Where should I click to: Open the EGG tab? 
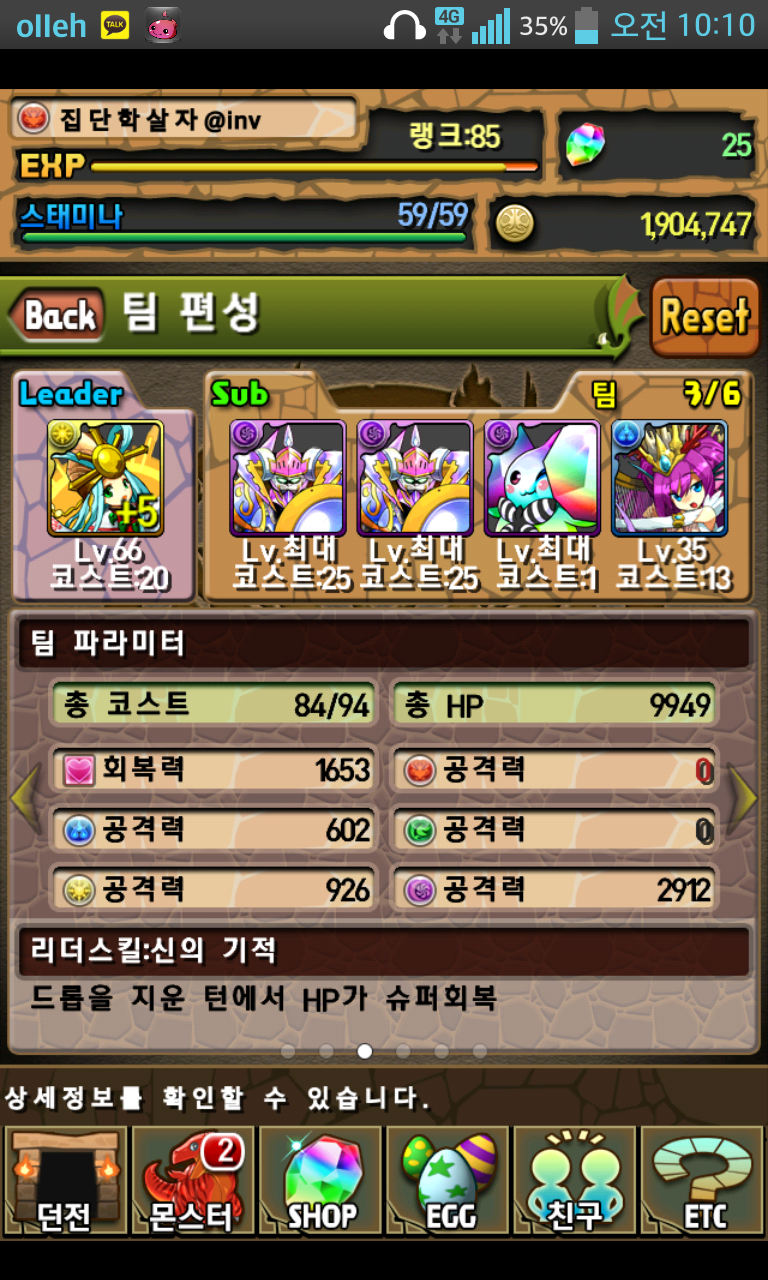448,1180
